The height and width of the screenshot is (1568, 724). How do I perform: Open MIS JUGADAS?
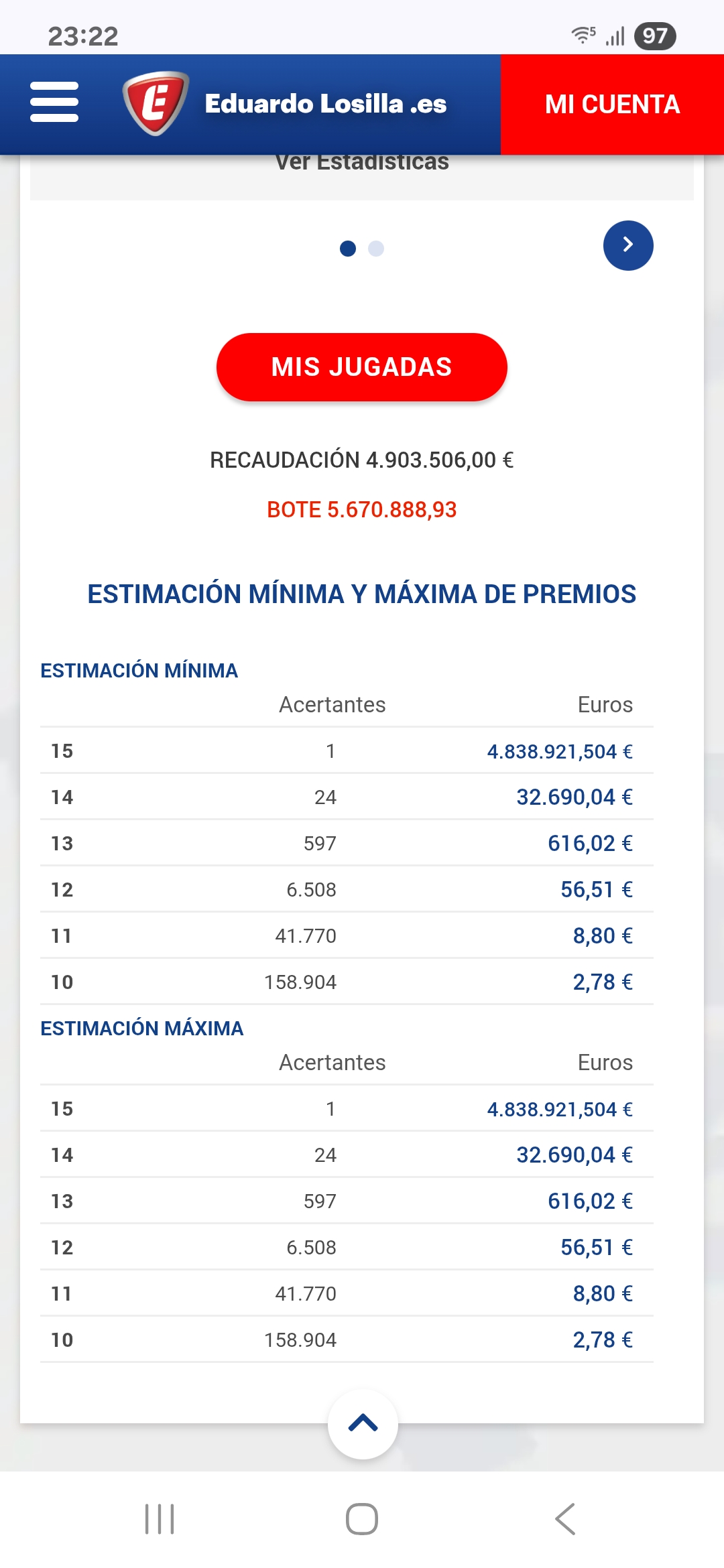pyautogui.click(x=361, y=367)
